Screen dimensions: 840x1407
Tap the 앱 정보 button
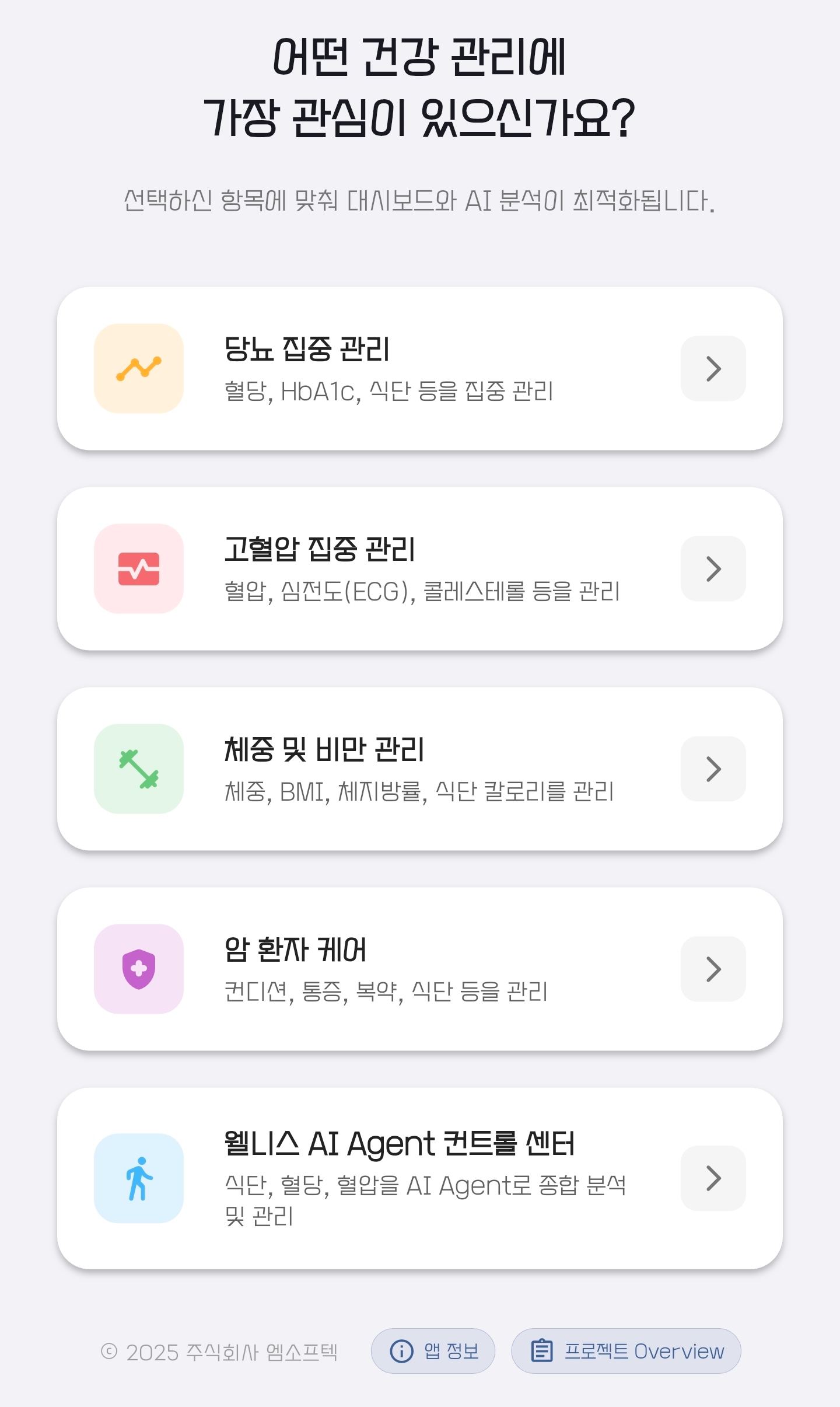click(433, 1351)
